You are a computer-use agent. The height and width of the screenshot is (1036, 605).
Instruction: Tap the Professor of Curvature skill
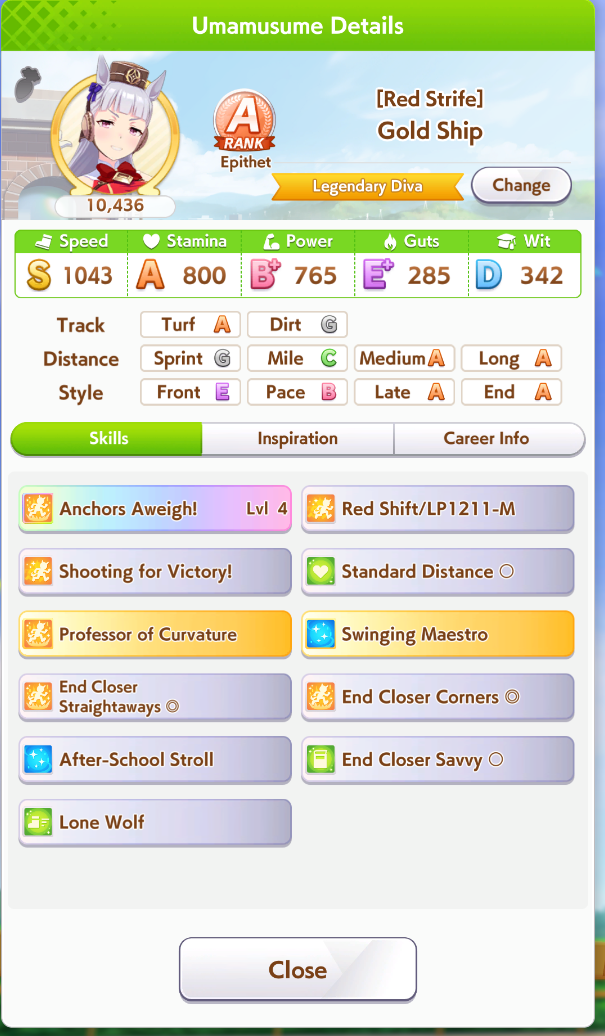click(x=155, y=635)
